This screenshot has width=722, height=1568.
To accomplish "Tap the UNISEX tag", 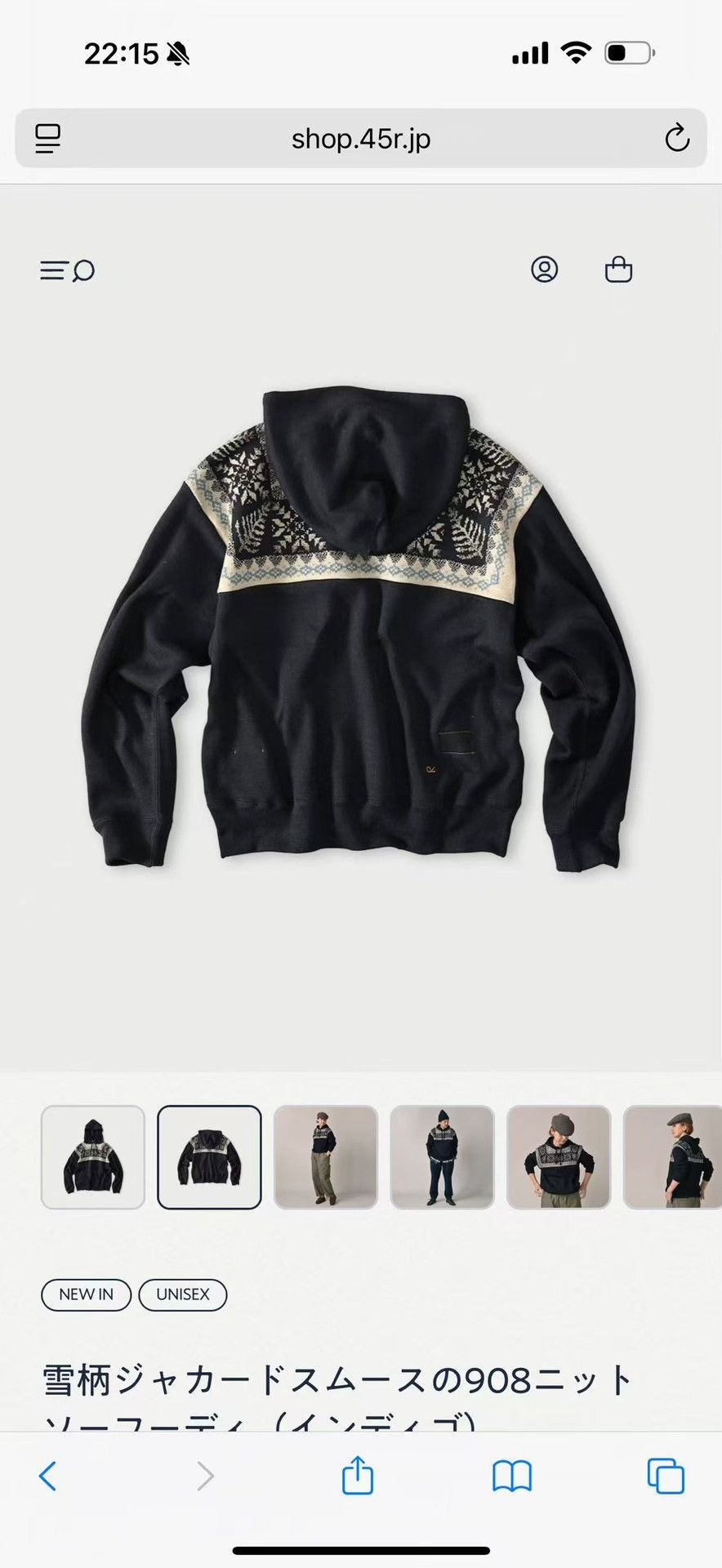I will click(183, 1294).
